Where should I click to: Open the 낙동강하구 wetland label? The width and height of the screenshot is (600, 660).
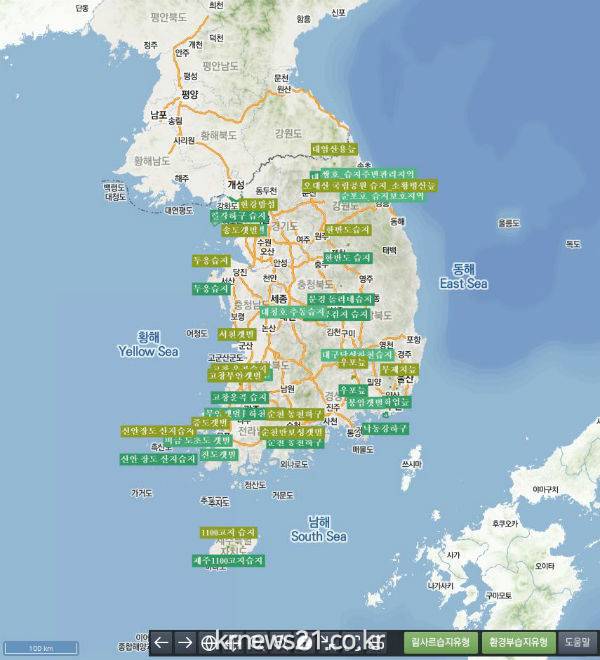384,428
